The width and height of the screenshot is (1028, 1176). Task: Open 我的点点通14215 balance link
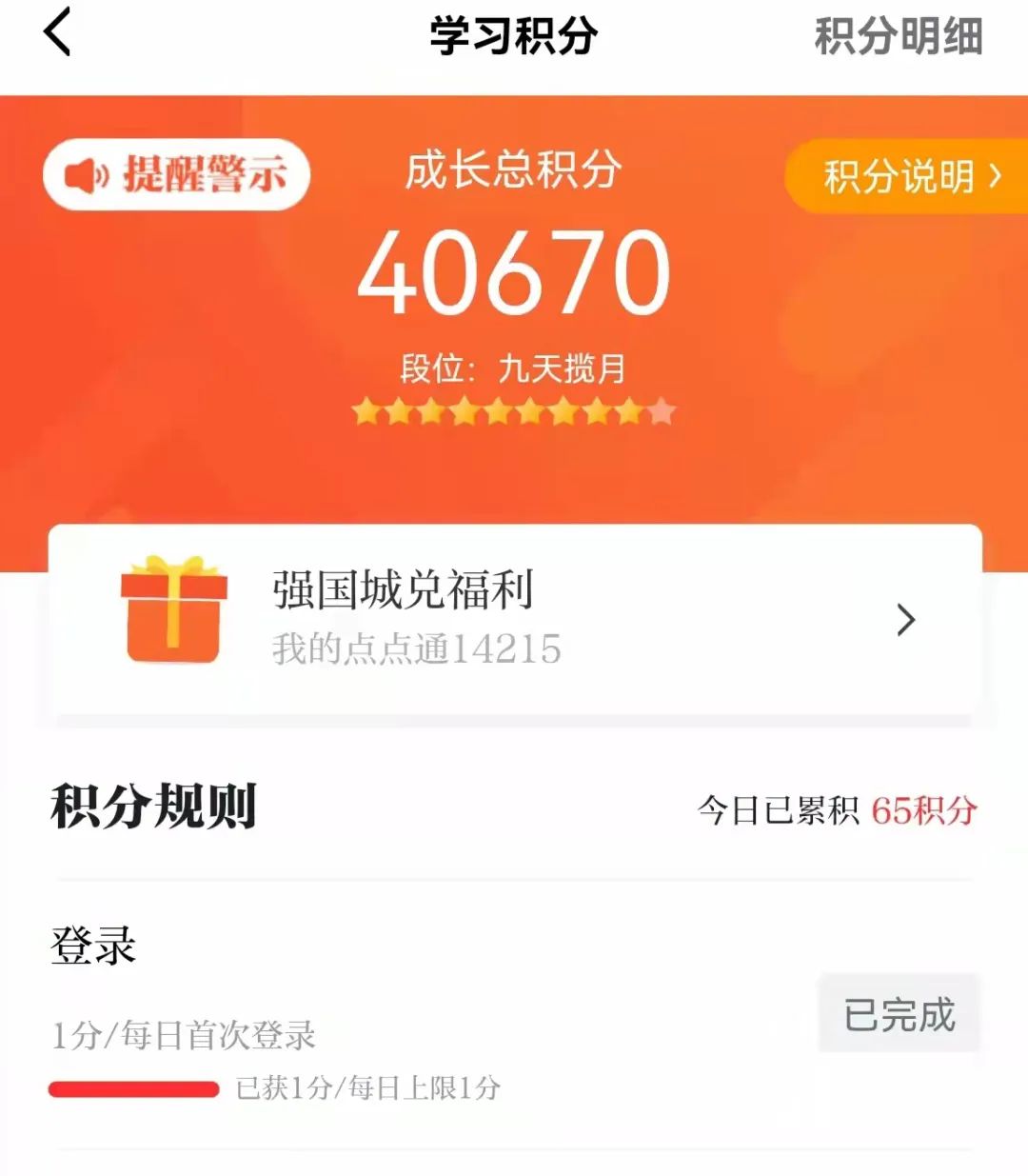(x=415, y=650)
